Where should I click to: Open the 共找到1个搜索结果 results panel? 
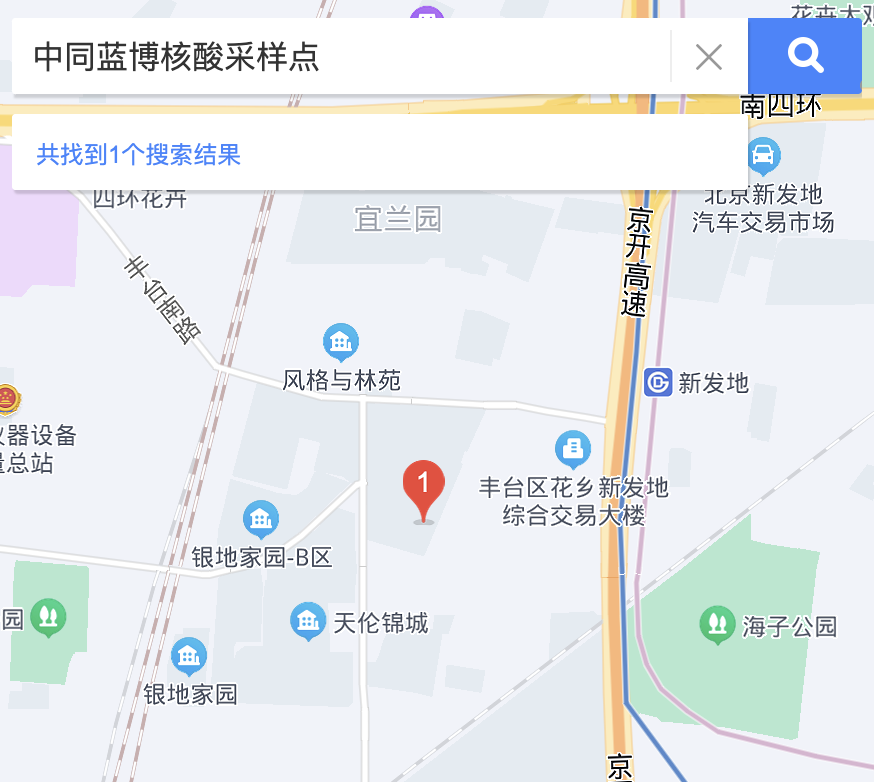[x=139, y=155]
